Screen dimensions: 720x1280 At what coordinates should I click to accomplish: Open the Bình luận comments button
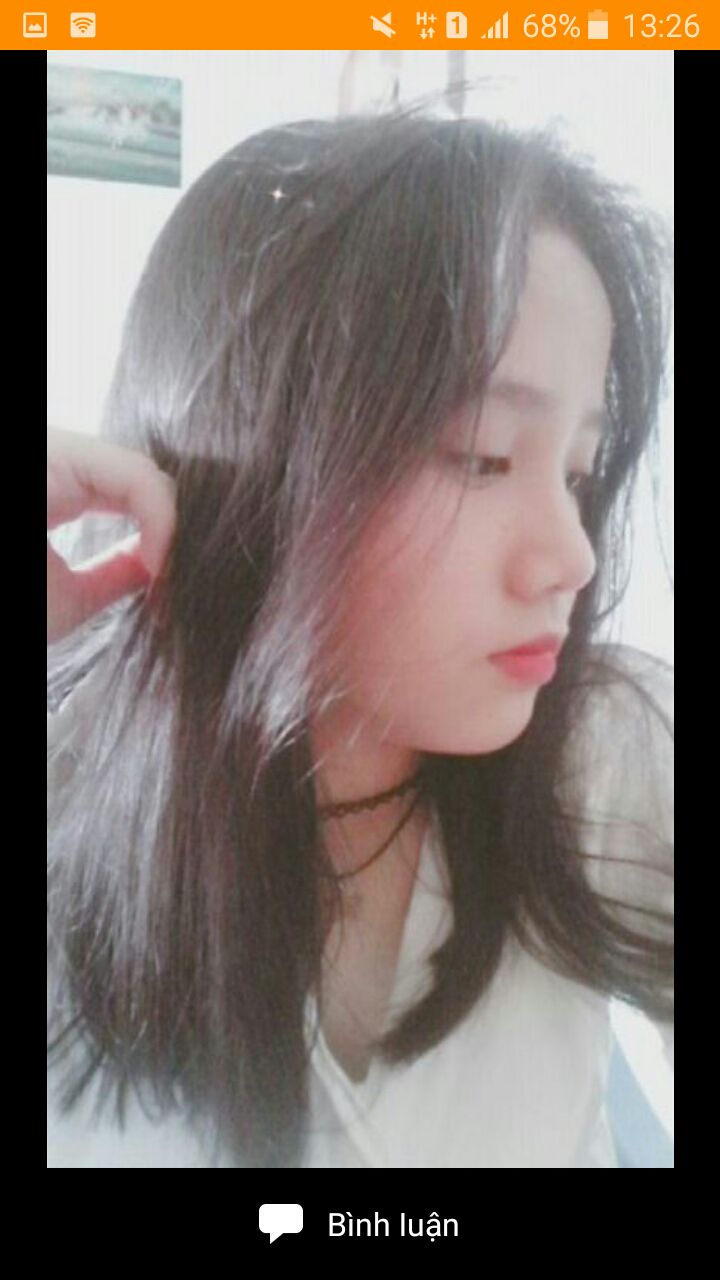coord(360,1224)
